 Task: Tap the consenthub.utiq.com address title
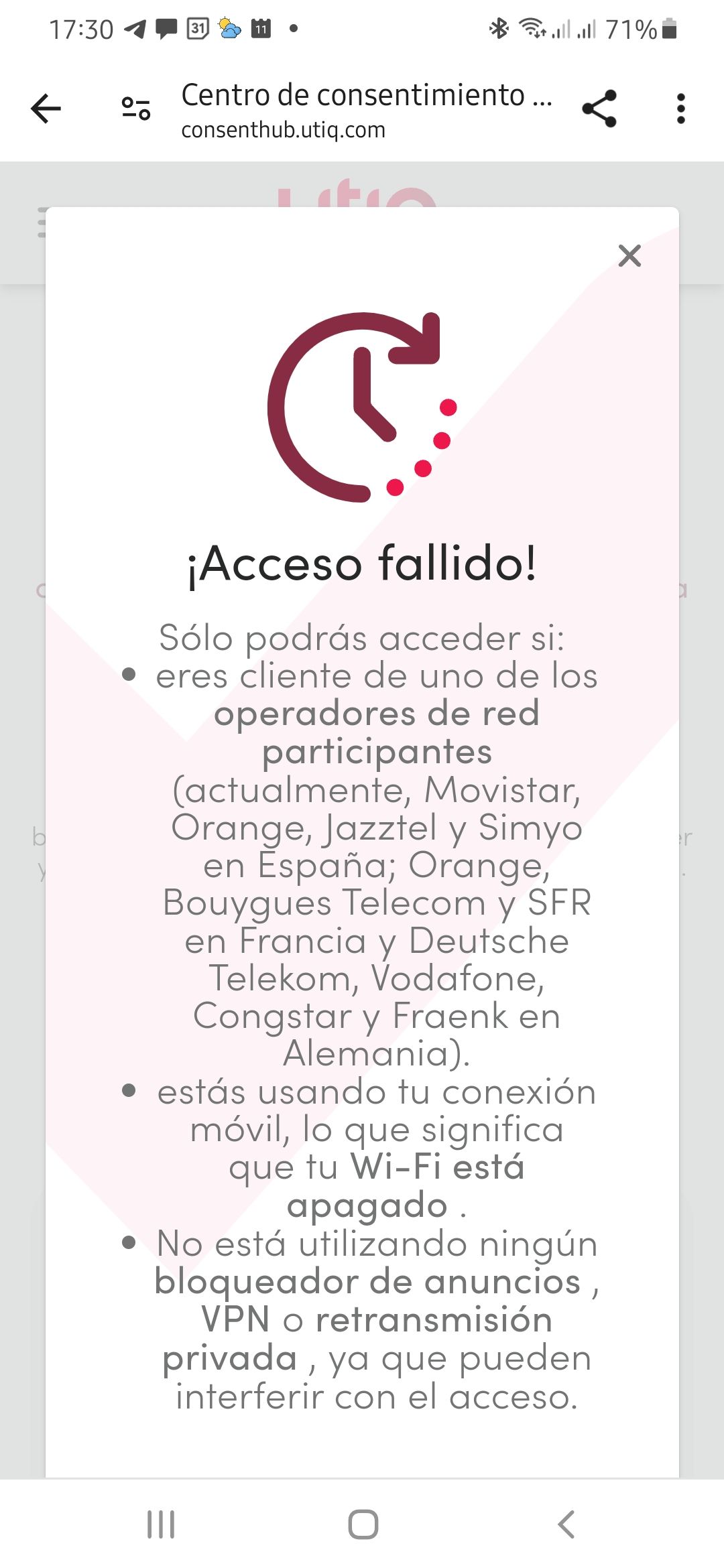(x=365, y=111)
